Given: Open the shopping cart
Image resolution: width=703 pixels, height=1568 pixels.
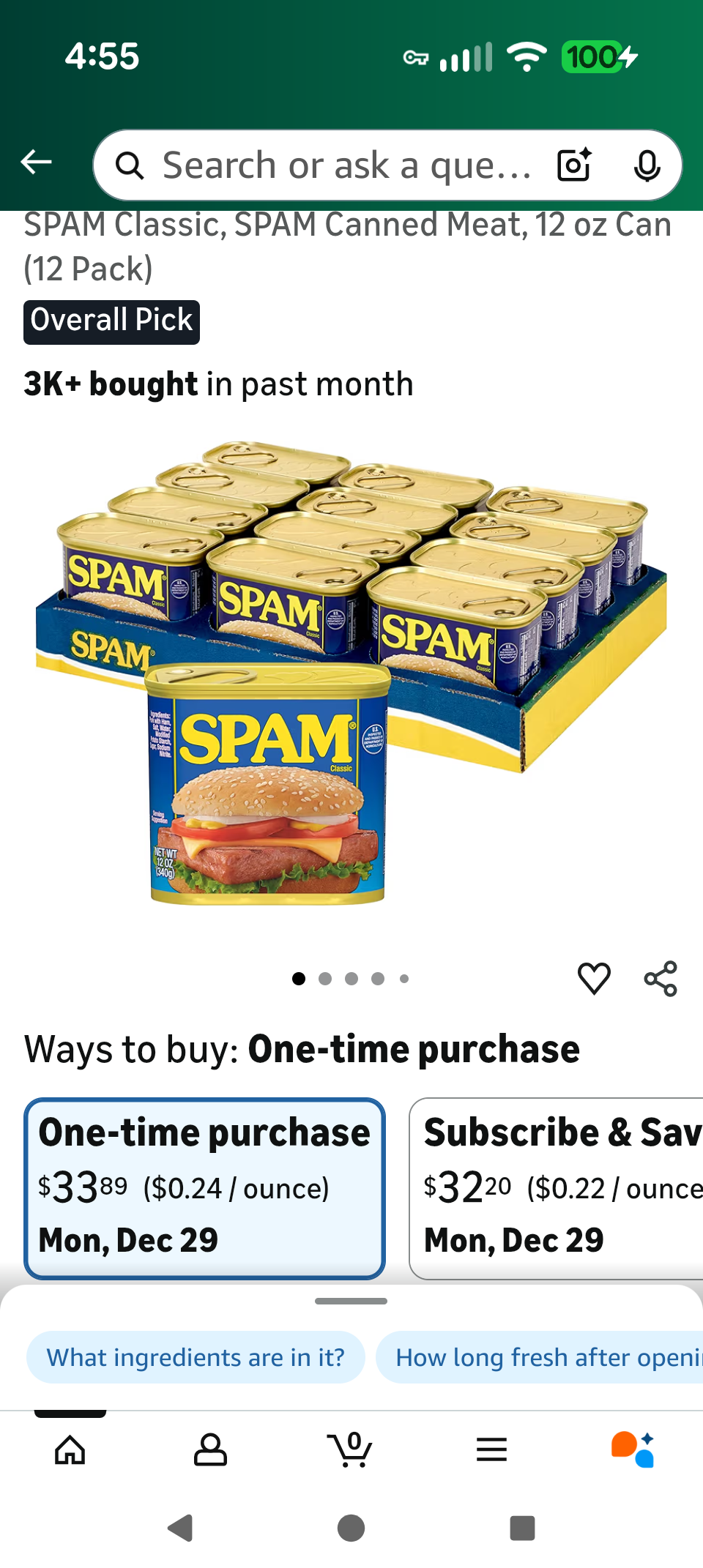Looking at the screenshot, I should [x=351, y=1449].
